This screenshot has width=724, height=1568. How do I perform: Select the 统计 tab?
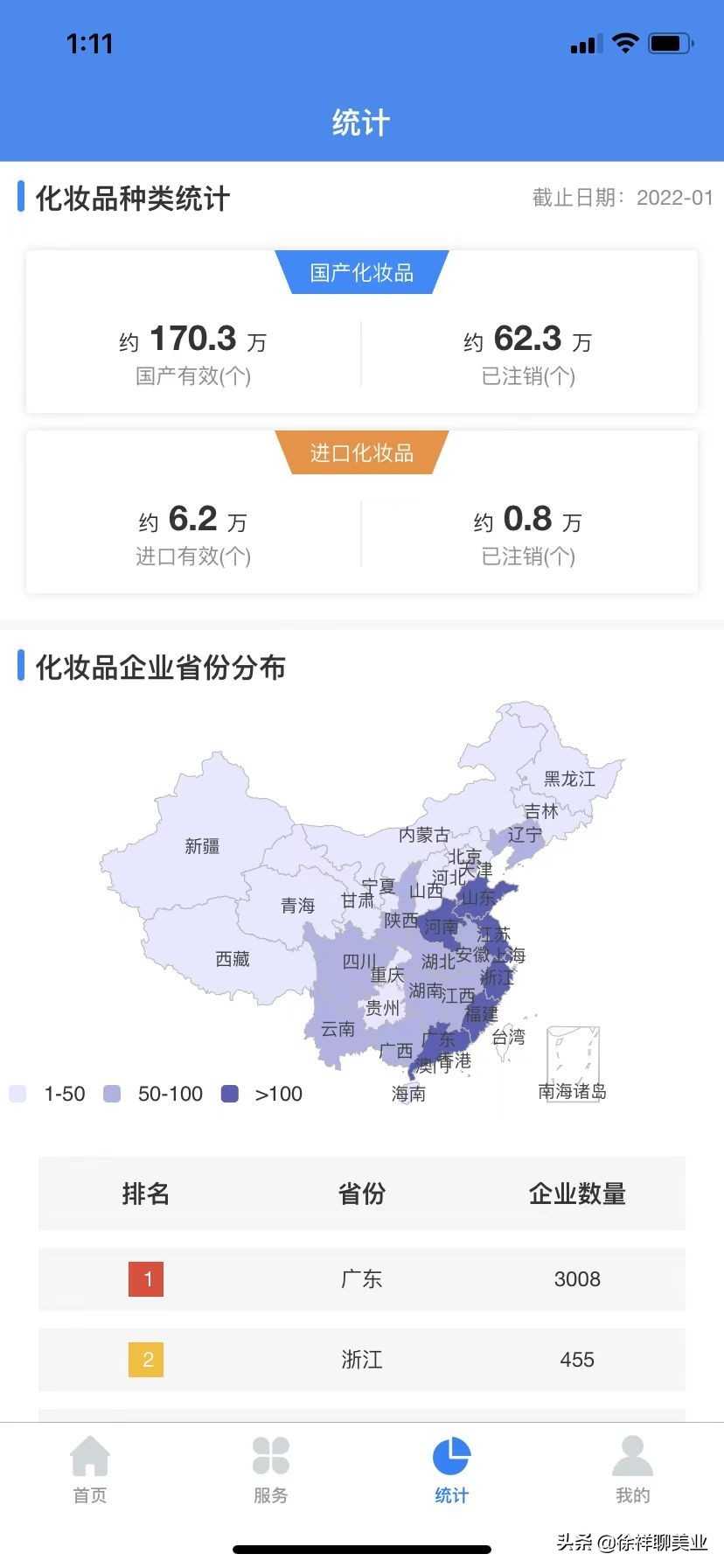[451, 1469]
